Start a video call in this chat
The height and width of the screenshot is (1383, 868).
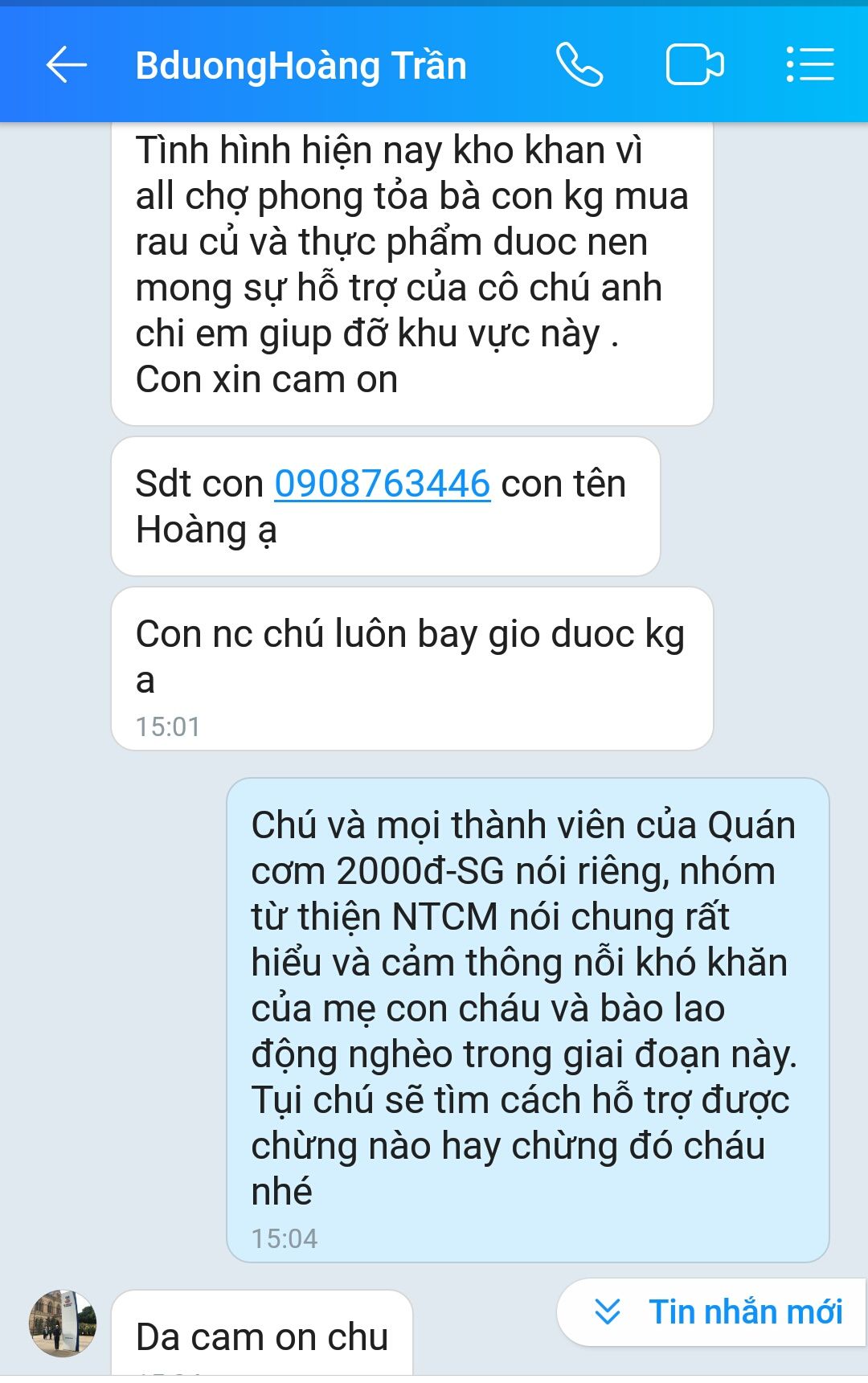pyautogui.click(x=694, y=65)
